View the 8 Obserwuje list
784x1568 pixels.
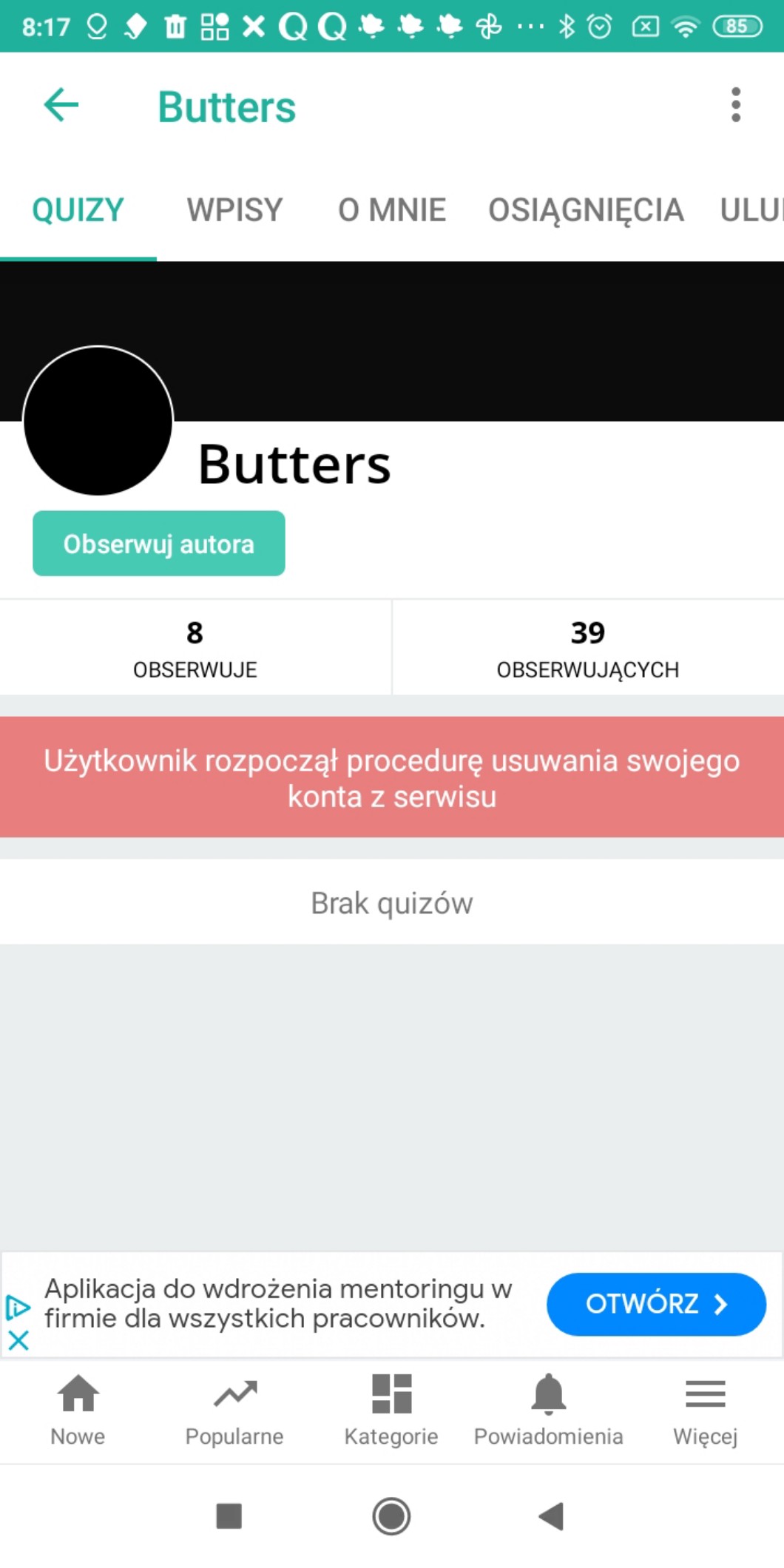click(195, 648)
